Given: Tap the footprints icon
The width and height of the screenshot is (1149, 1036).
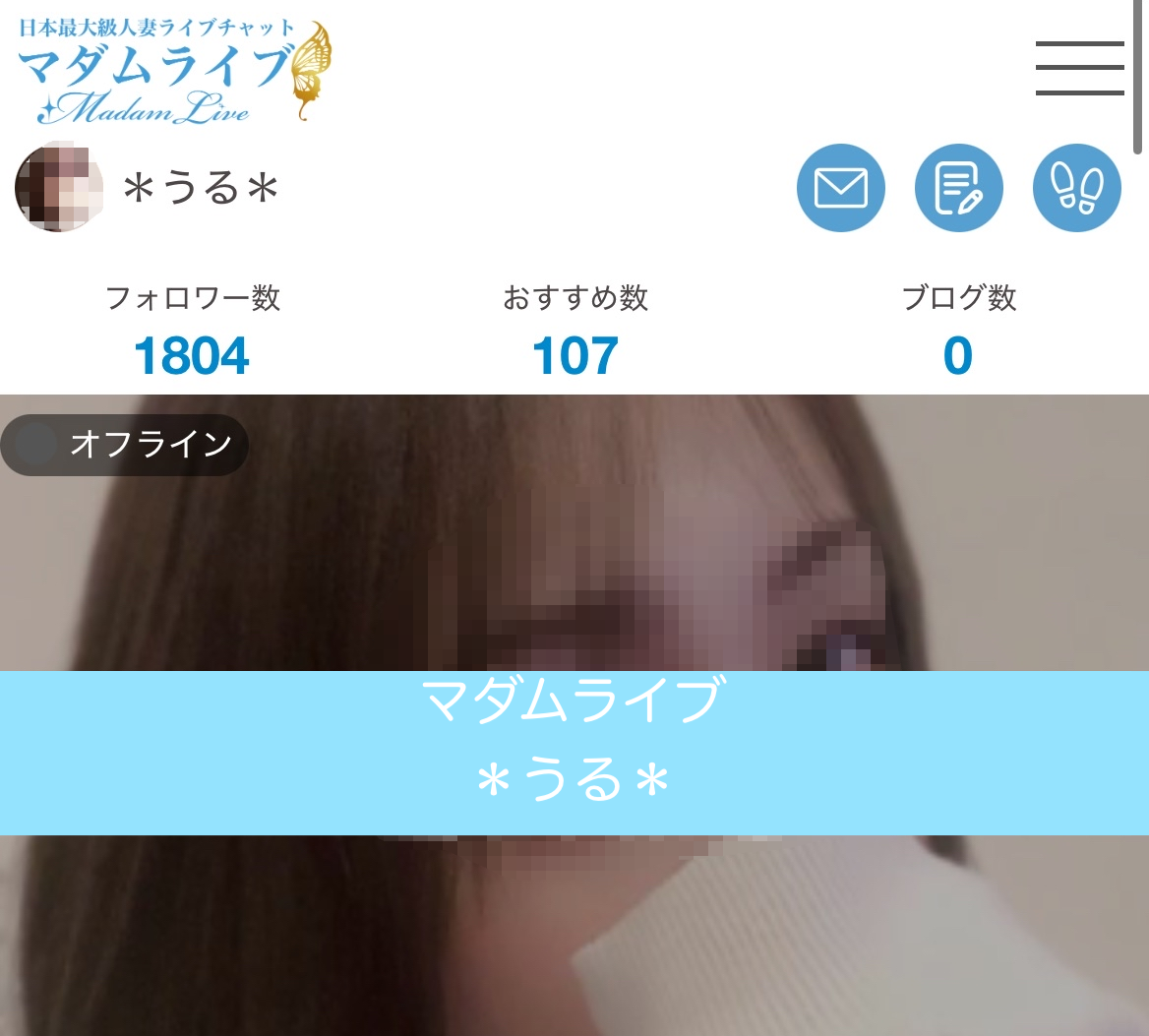Looking at the screenshot, I should [x=1076, y=188].
